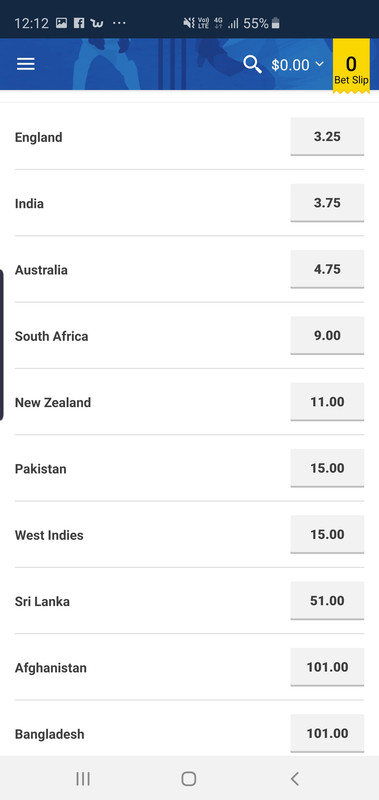The width and height of the screenshot is (379, 800).
Task: Expand the $0.00 balance dropdown
Action: (x=297, y=65)
